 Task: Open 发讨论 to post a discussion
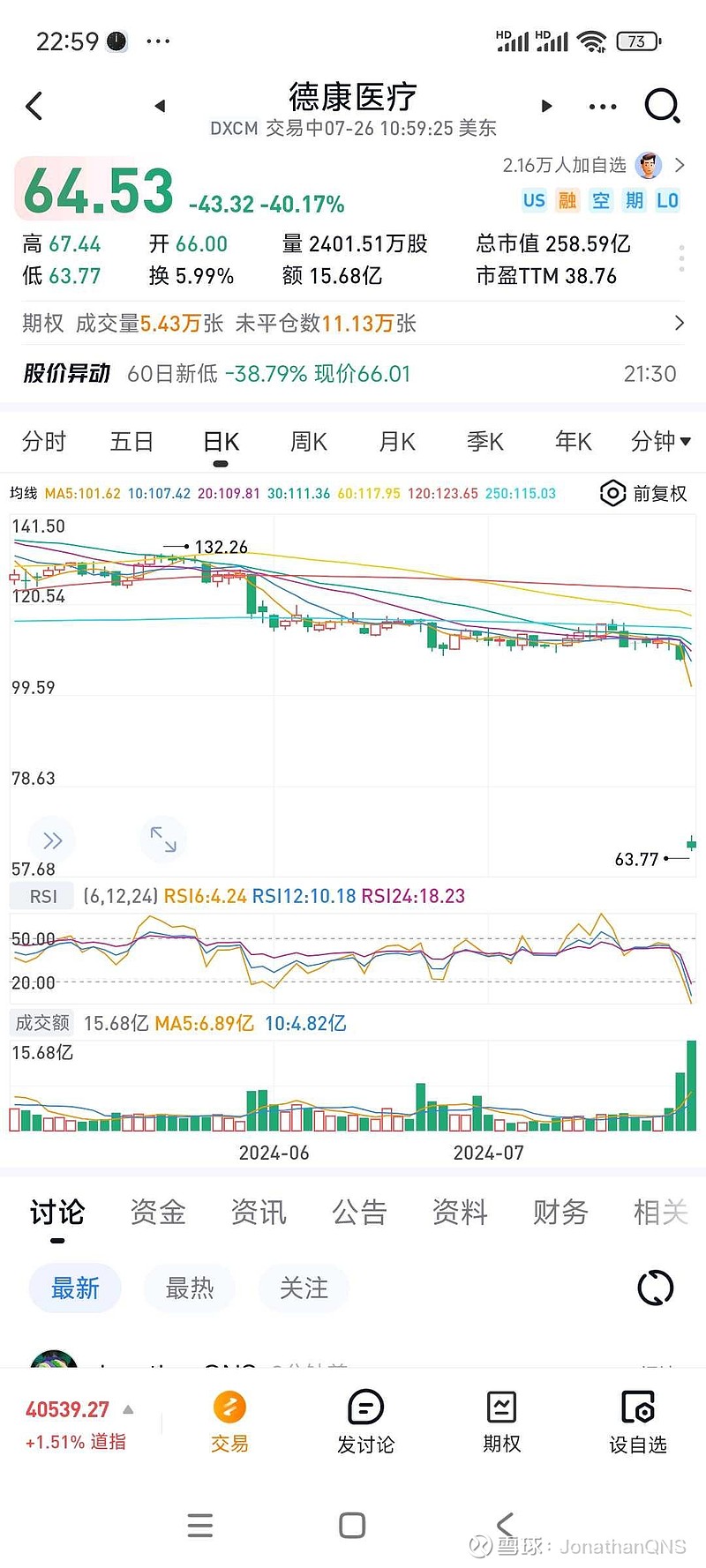click(364, 1420)
